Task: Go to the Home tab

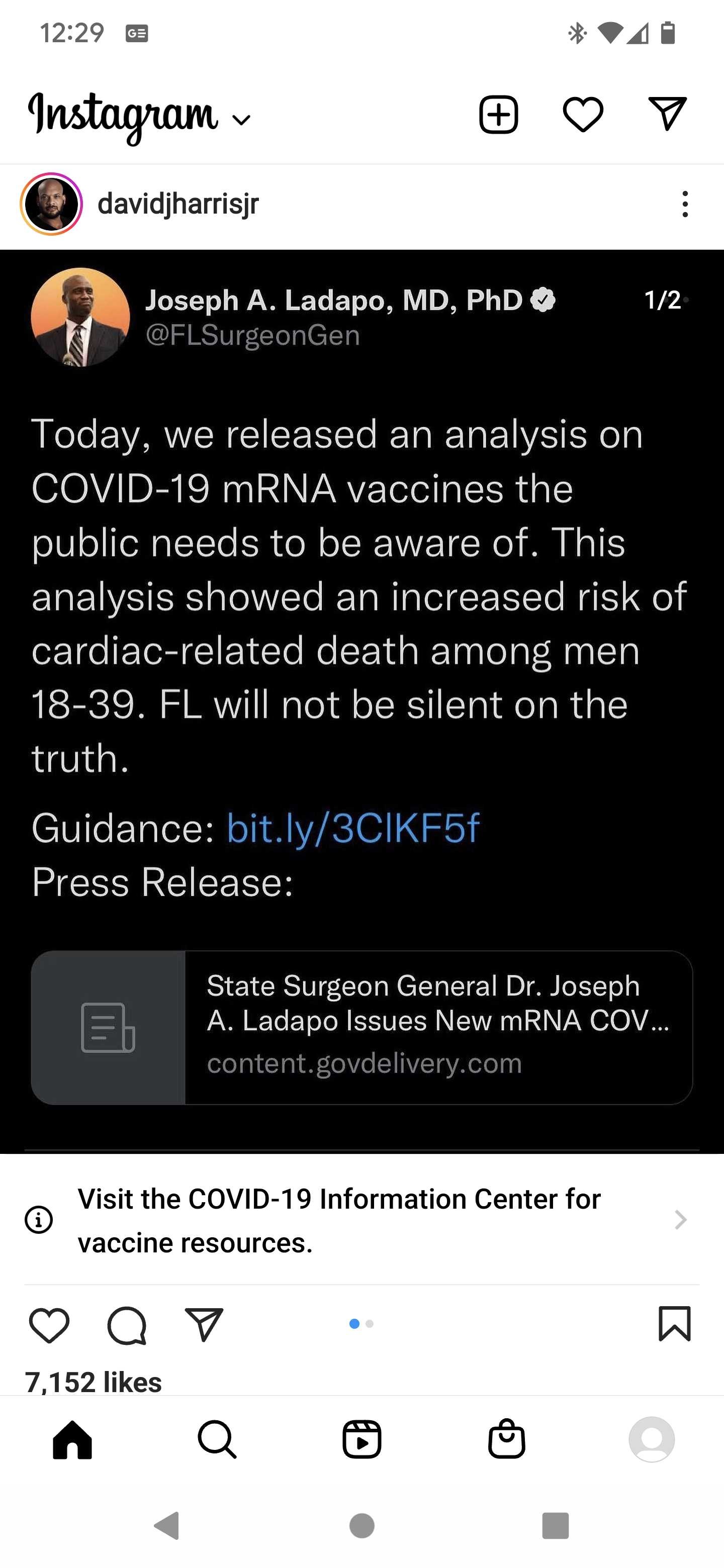Action: (72, 1439)
